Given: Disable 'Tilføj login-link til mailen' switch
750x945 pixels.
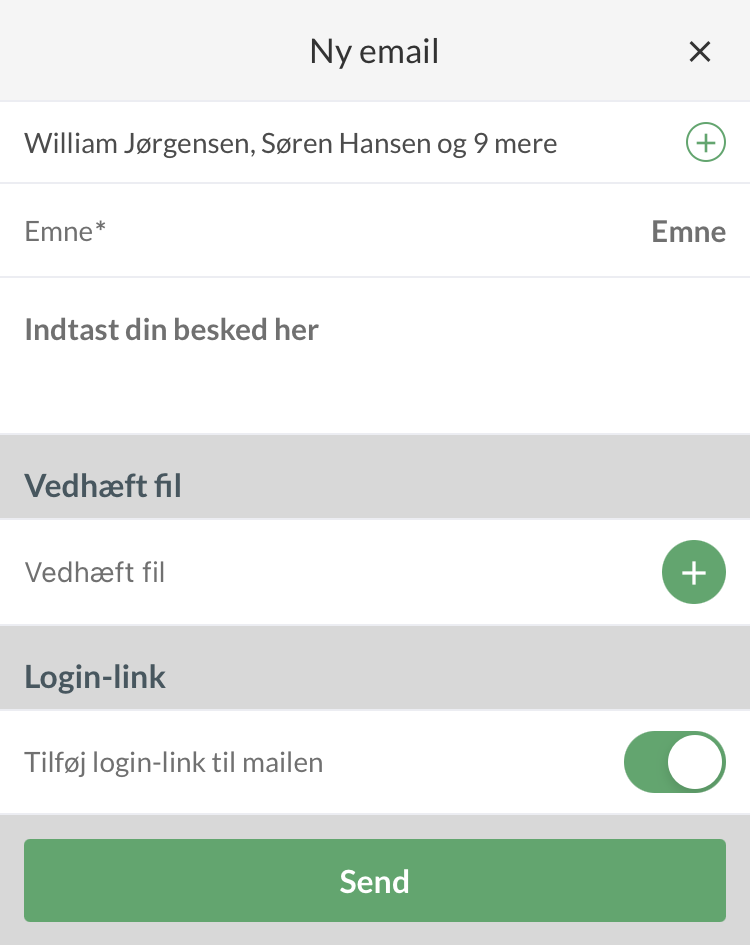Looking at the screenshot, I should click(x=674, y=763).
